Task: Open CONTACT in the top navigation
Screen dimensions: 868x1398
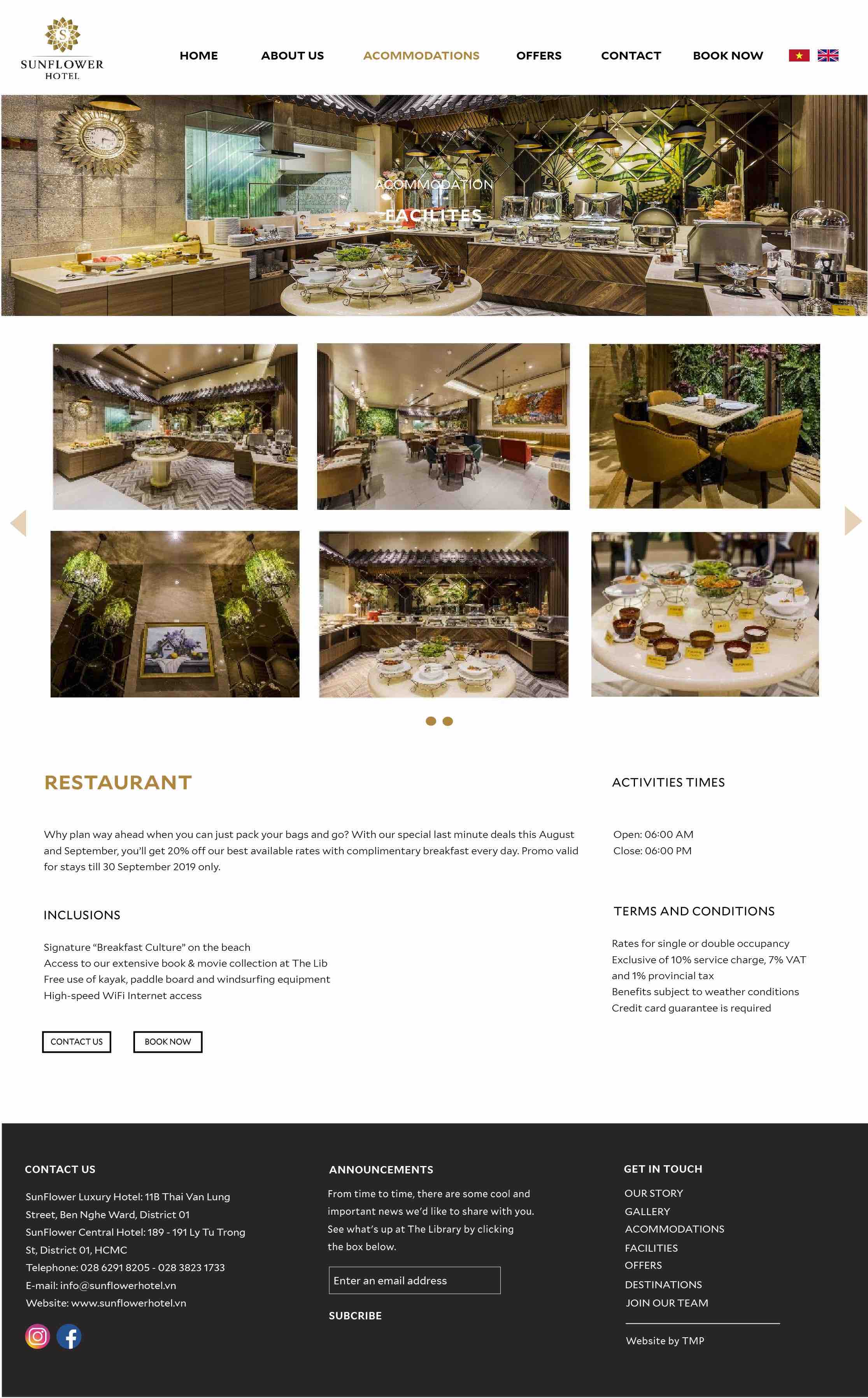Action: click(x=630, y=56)
